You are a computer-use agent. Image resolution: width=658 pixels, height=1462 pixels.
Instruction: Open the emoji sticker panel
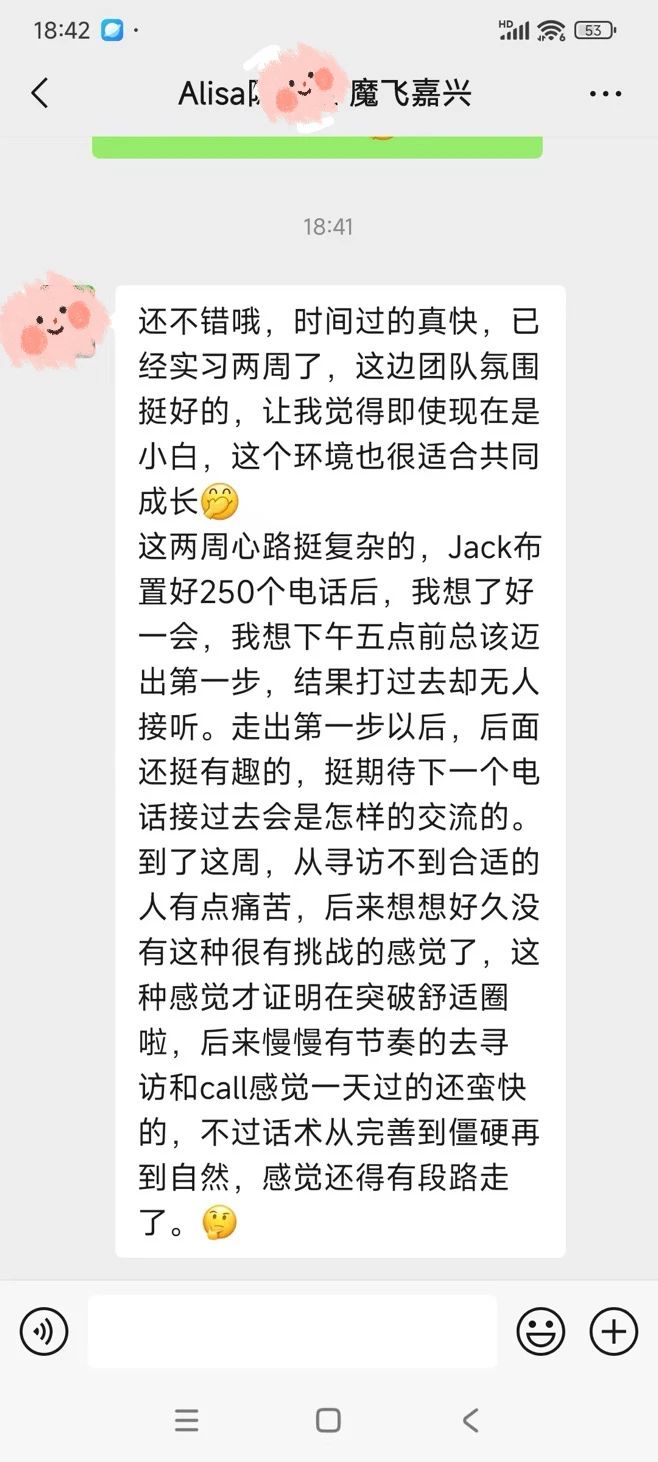tap(540, 1331)
